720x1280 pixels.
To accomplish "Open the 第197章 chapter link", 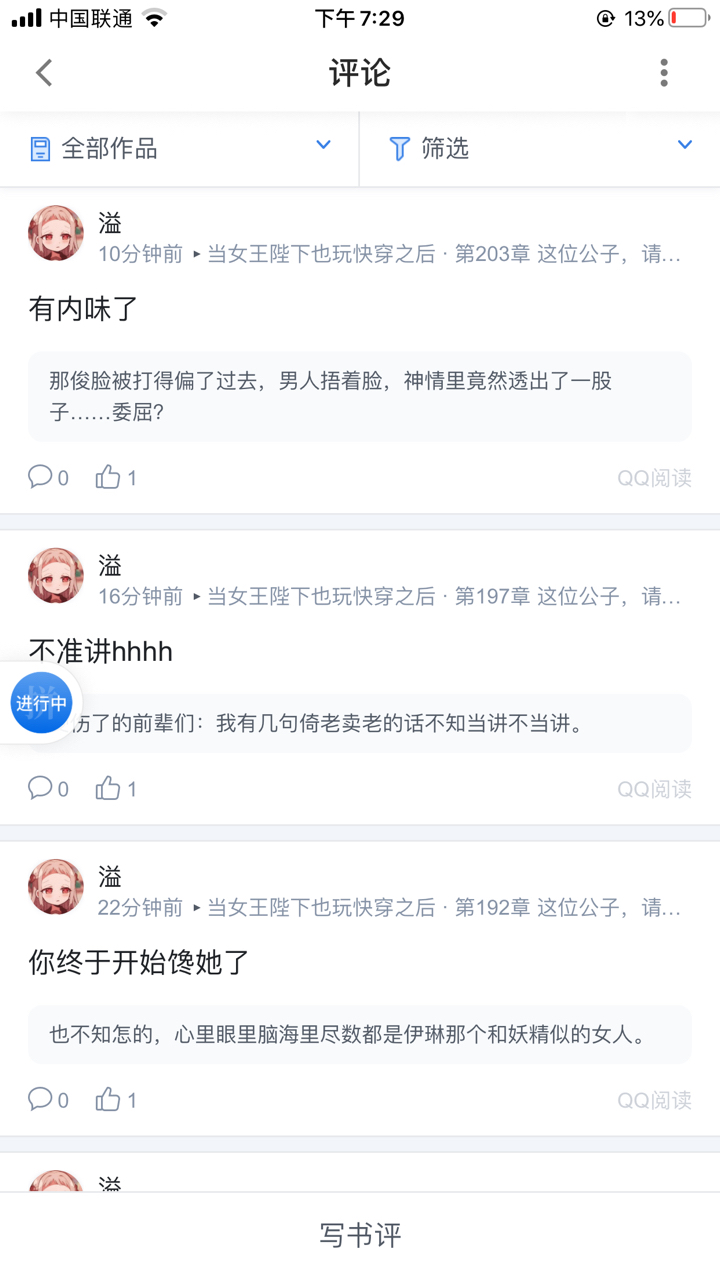I will [x=568, y=597].
